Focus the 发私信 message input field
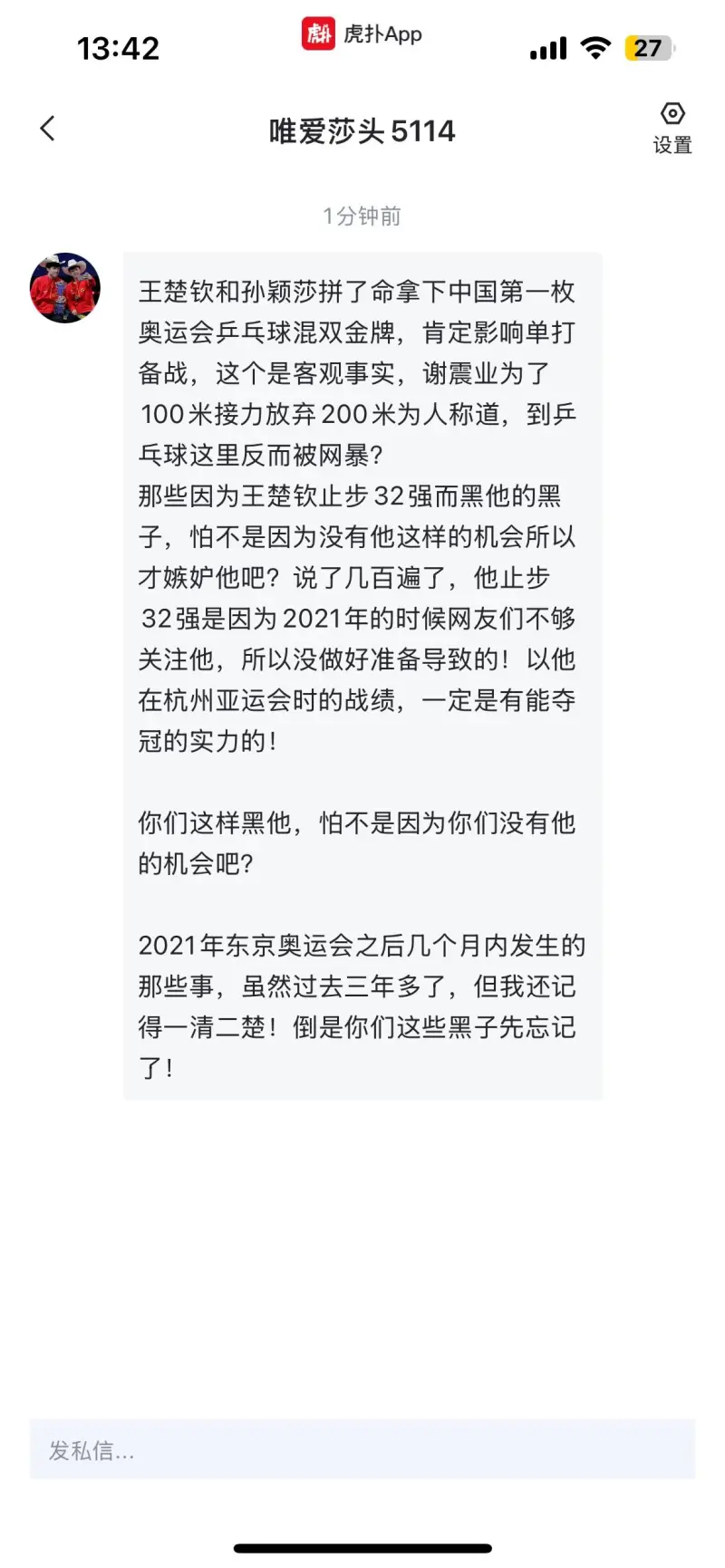This screenshot has height=1568, width=725. (x=362, y=1449)
